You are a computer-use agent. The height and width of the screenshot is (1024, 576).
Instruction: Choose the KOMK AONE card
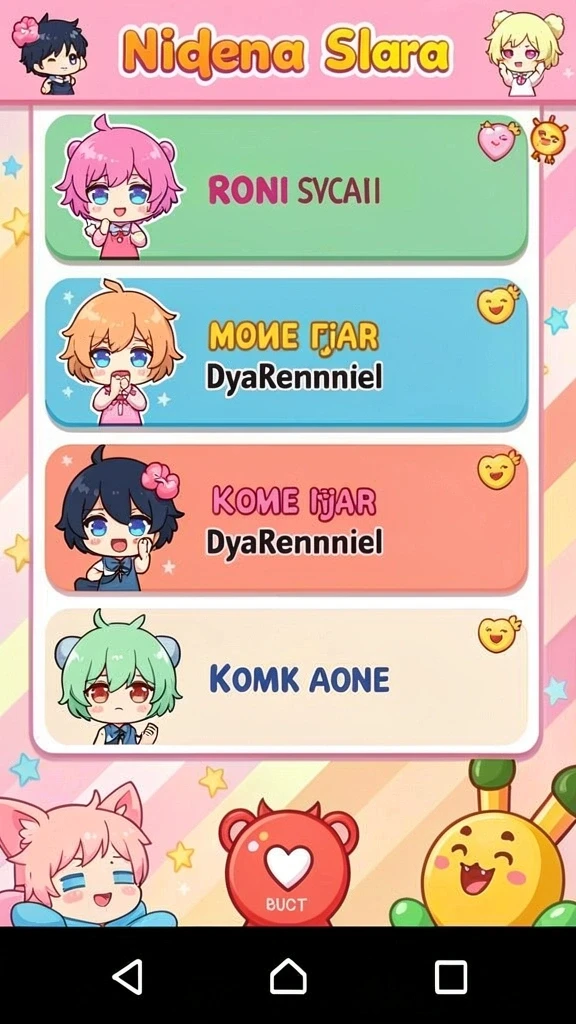(286, 678)
